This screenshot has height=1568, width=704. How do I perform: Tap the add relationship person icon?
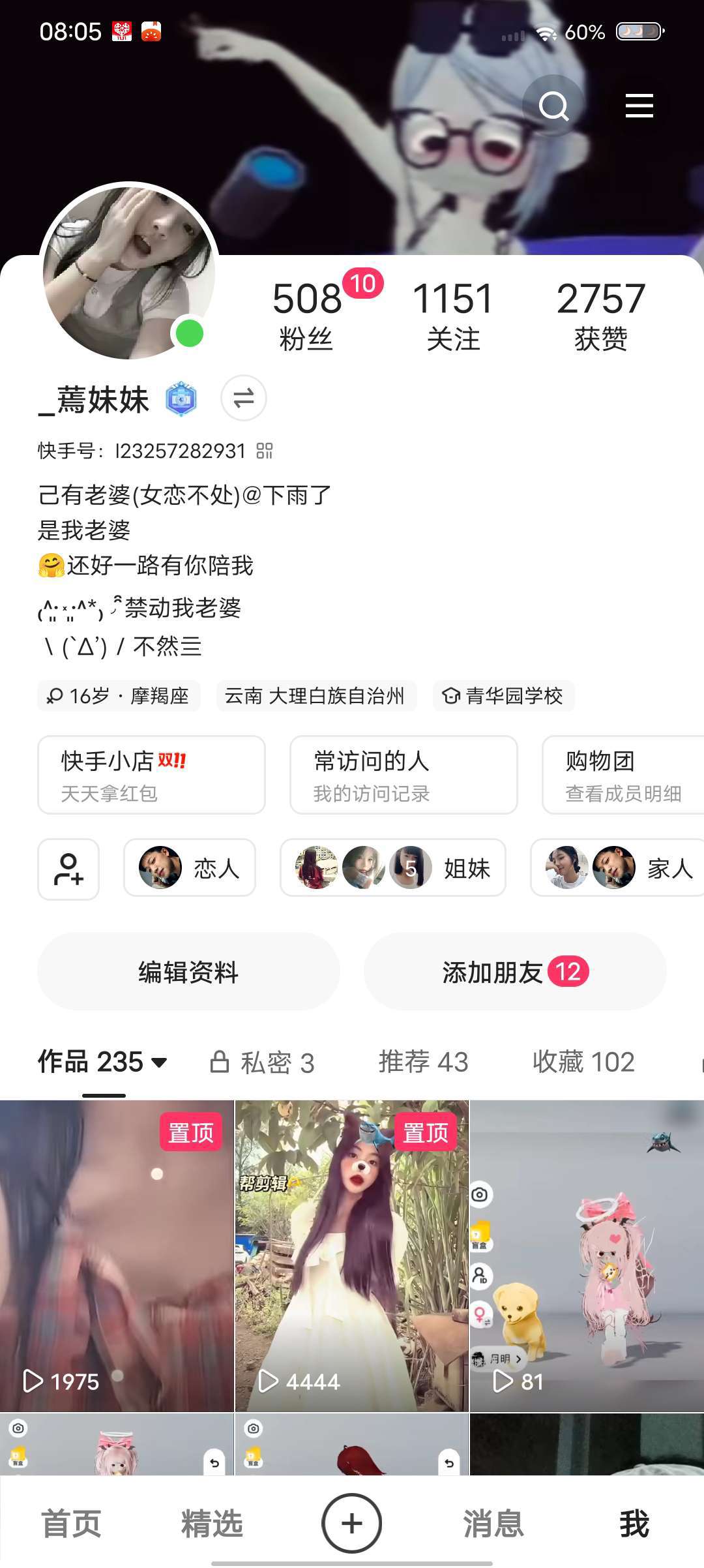pos(68,869)
